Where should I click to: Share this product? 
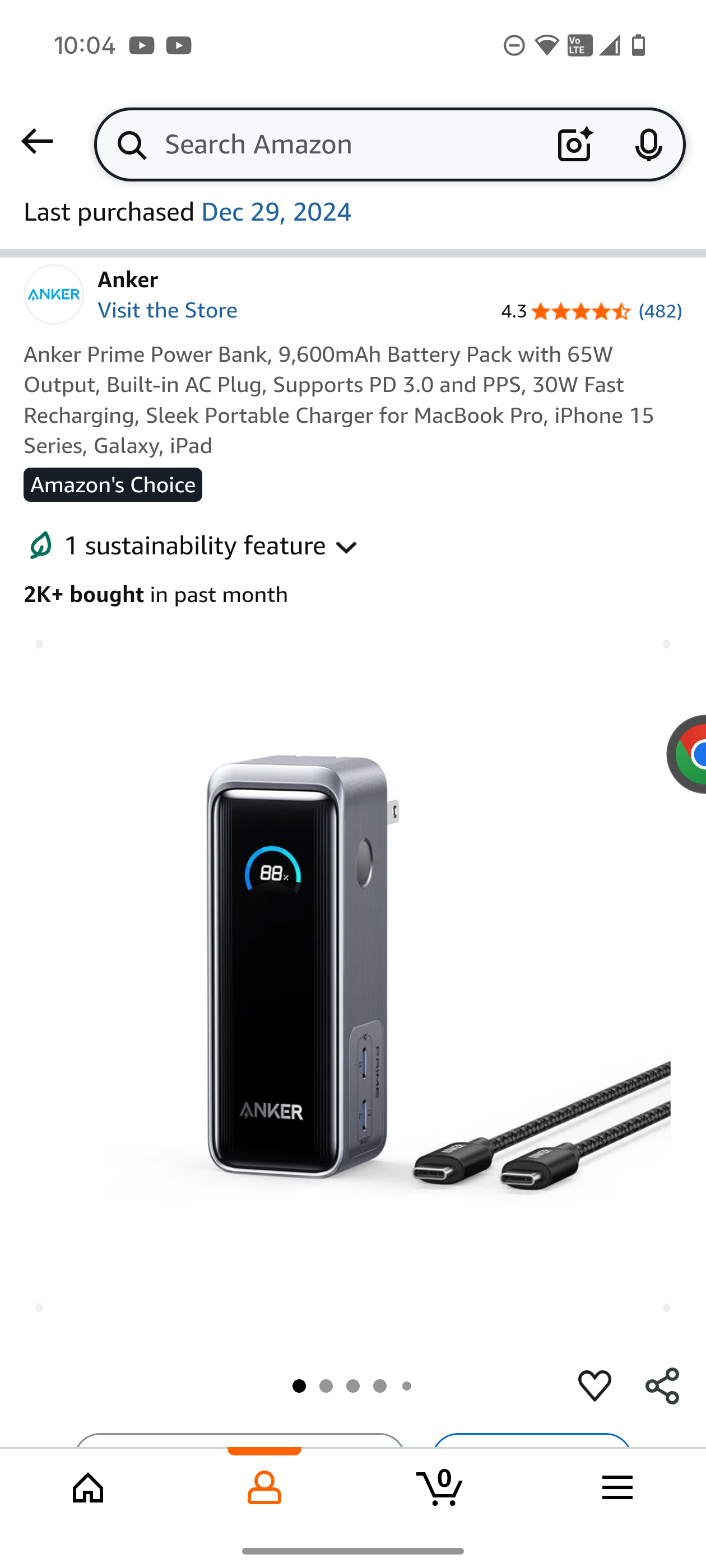point(662,1386)
